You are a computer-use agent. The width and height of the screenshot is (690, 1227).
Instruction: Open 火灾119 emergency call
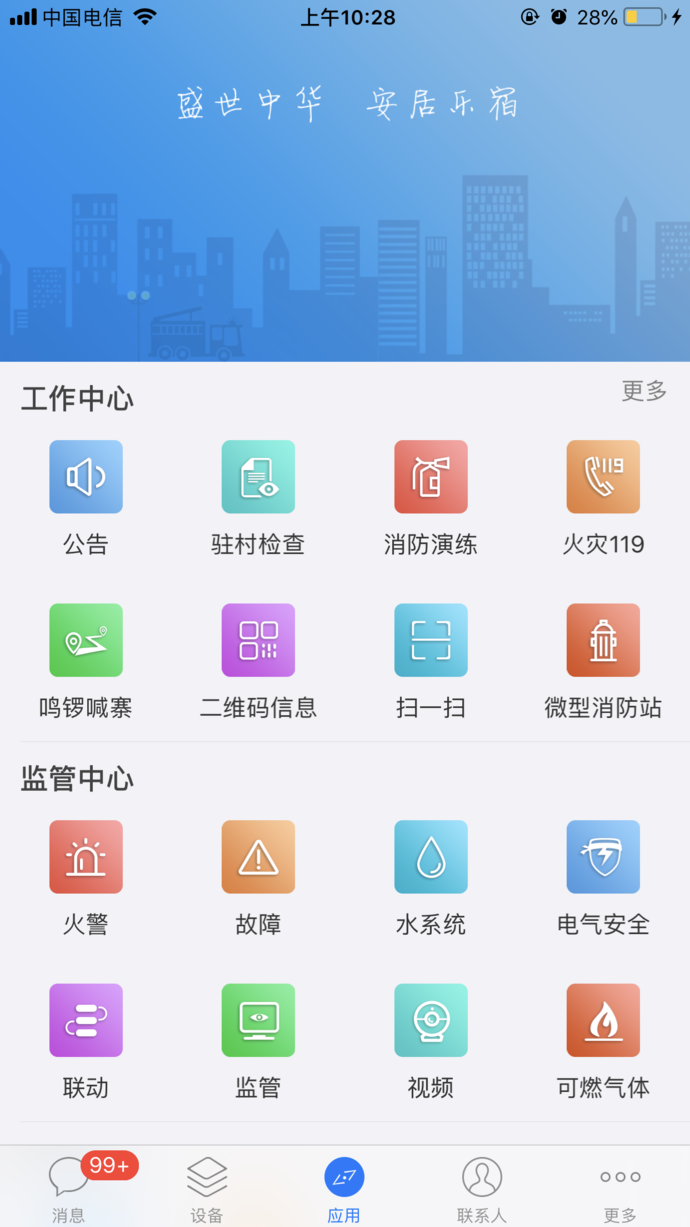coord(603,478)
